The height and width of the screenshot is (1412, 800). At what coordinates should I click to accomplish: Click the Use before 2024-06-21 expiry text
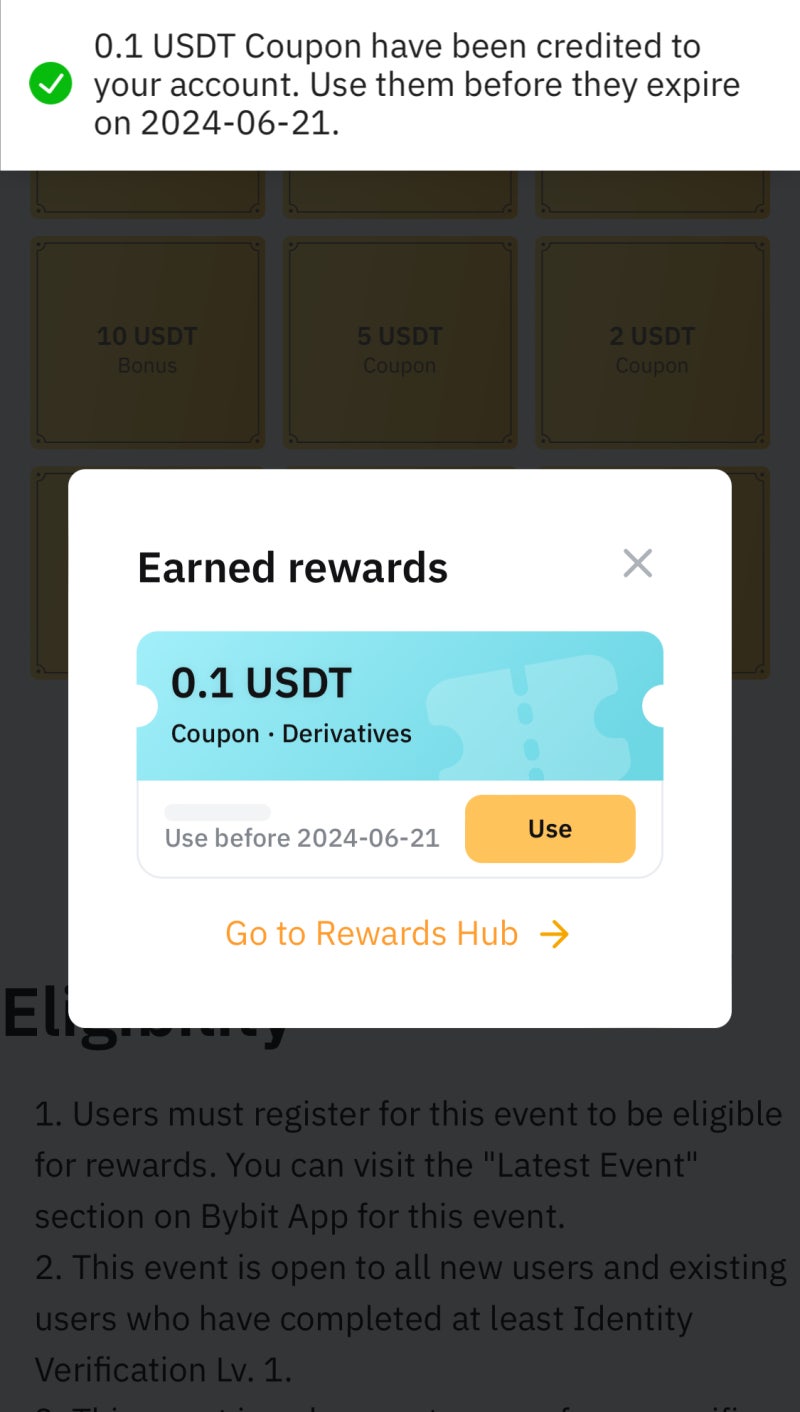[300, 838]
